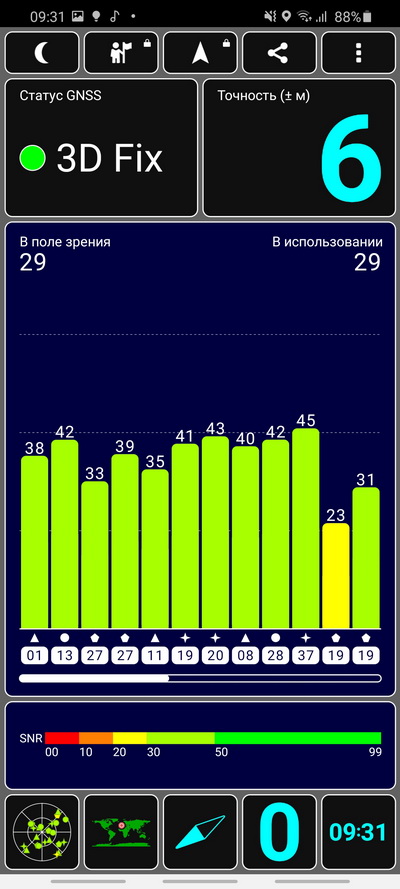Image resolution: width=400 pixels, height=889 pixels.
Task: Open the world map location tile
Action: (121, 832)
